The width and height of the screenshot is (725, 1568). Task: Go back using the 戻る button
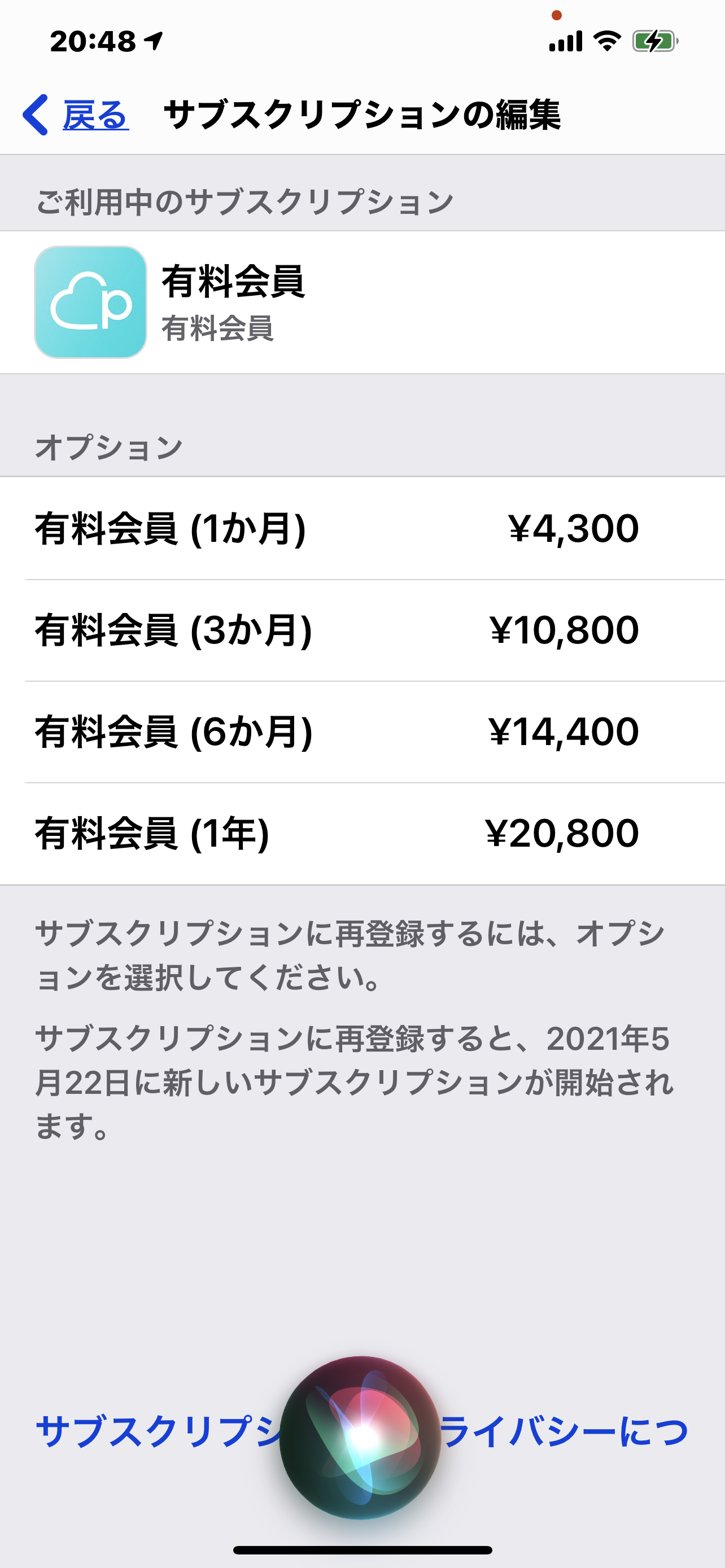[x=76, y=115]
